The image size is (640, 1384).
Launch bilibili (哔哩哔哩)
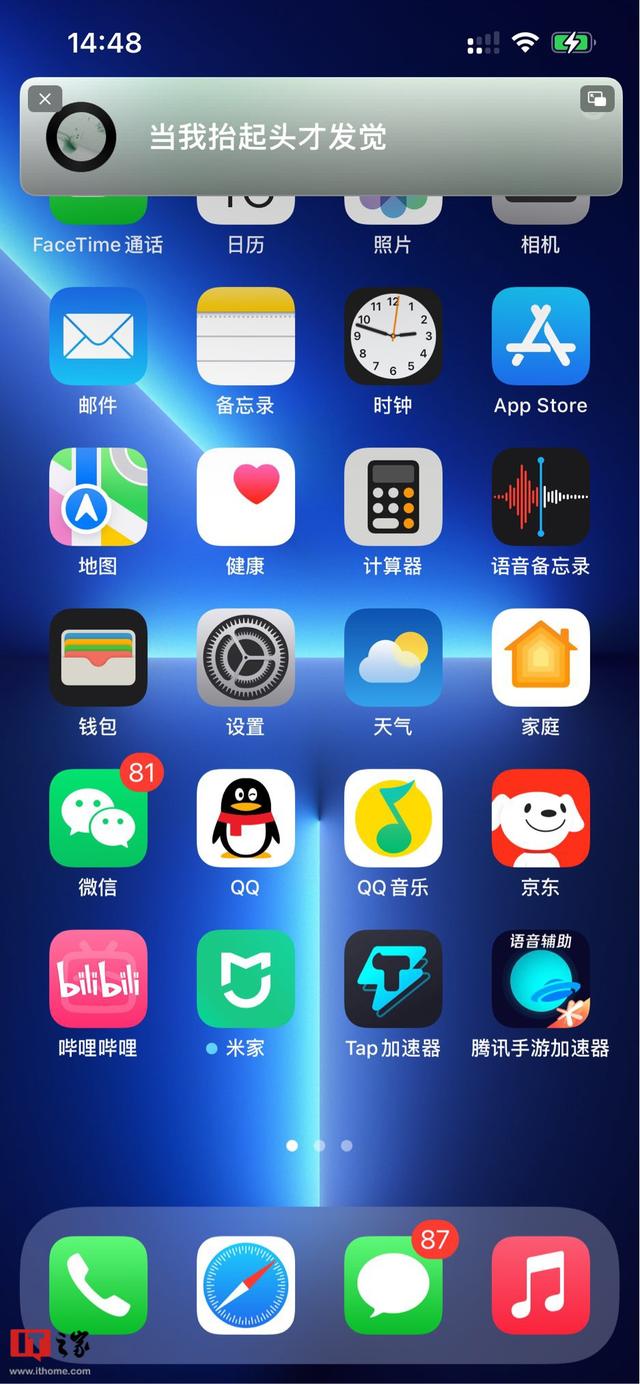pos(98,979)
